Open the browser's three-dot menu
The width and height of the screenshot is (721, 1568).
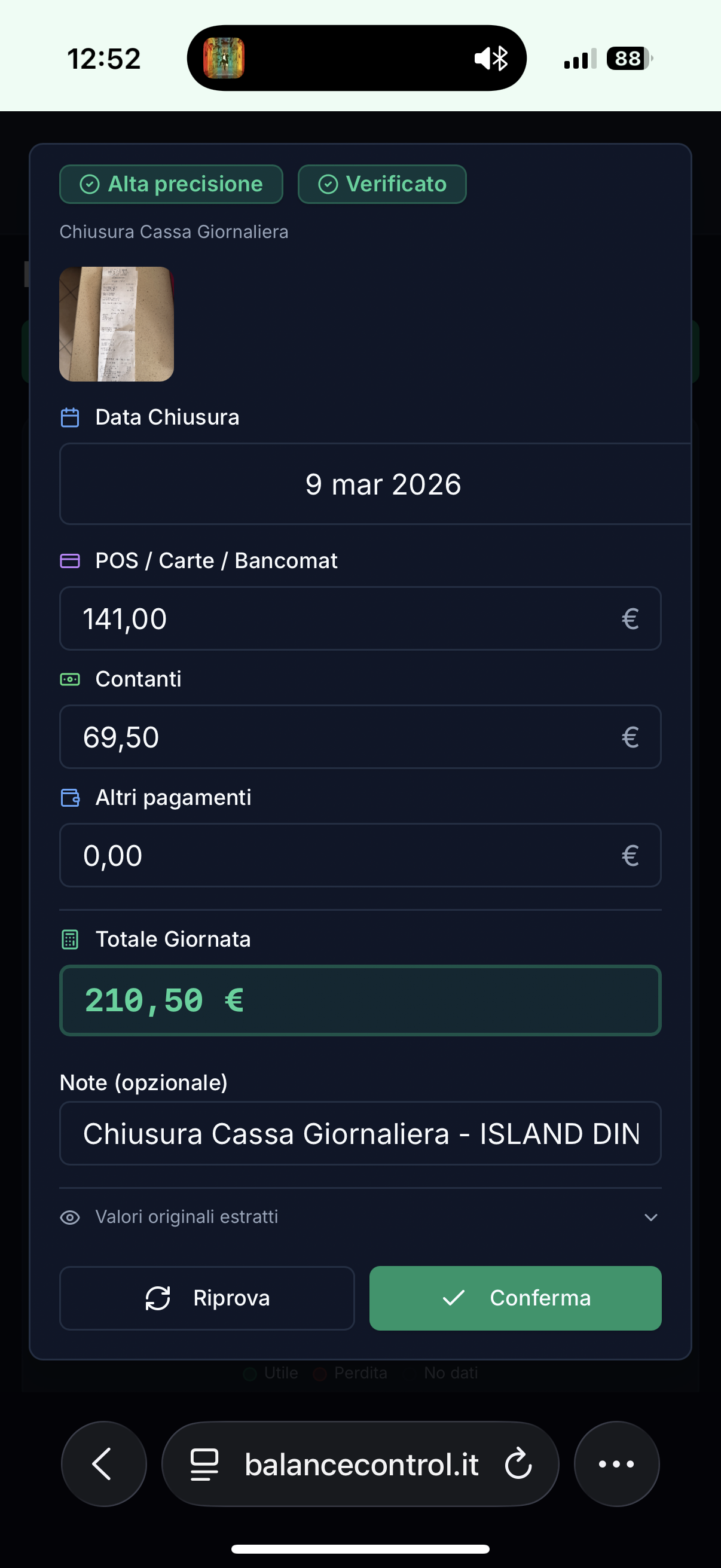[x=616, y=1464]
